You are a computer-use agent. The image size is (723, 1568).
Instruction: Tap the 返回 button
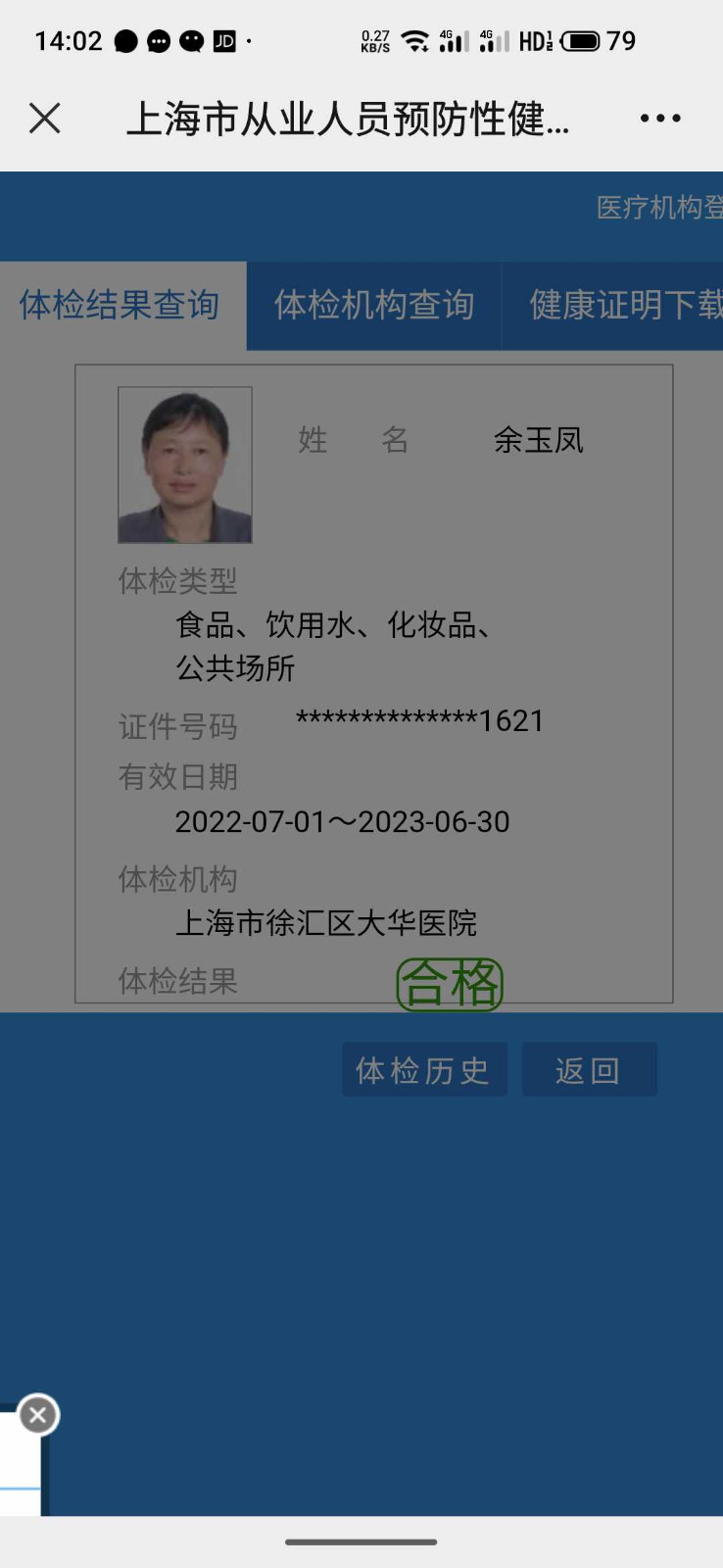(x=589, y=1070)
